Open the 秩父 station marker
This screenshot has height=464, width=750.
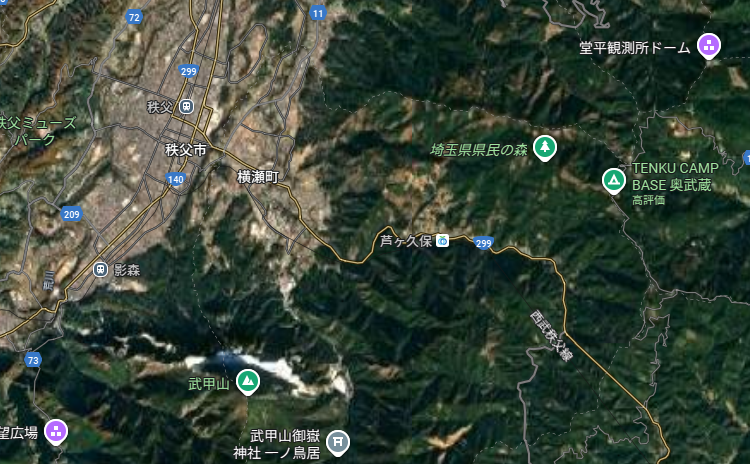186,106
